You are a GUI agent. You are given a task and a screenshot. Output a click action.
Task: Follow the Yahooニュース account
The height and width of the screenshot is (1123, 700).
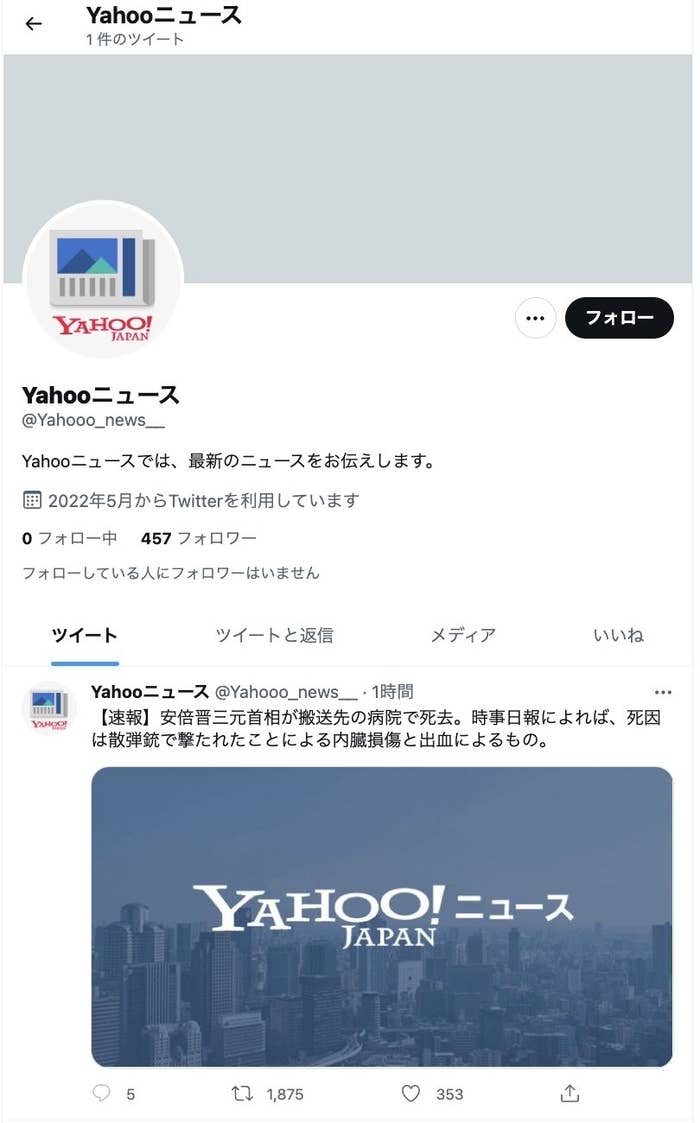tap(619, 318)
